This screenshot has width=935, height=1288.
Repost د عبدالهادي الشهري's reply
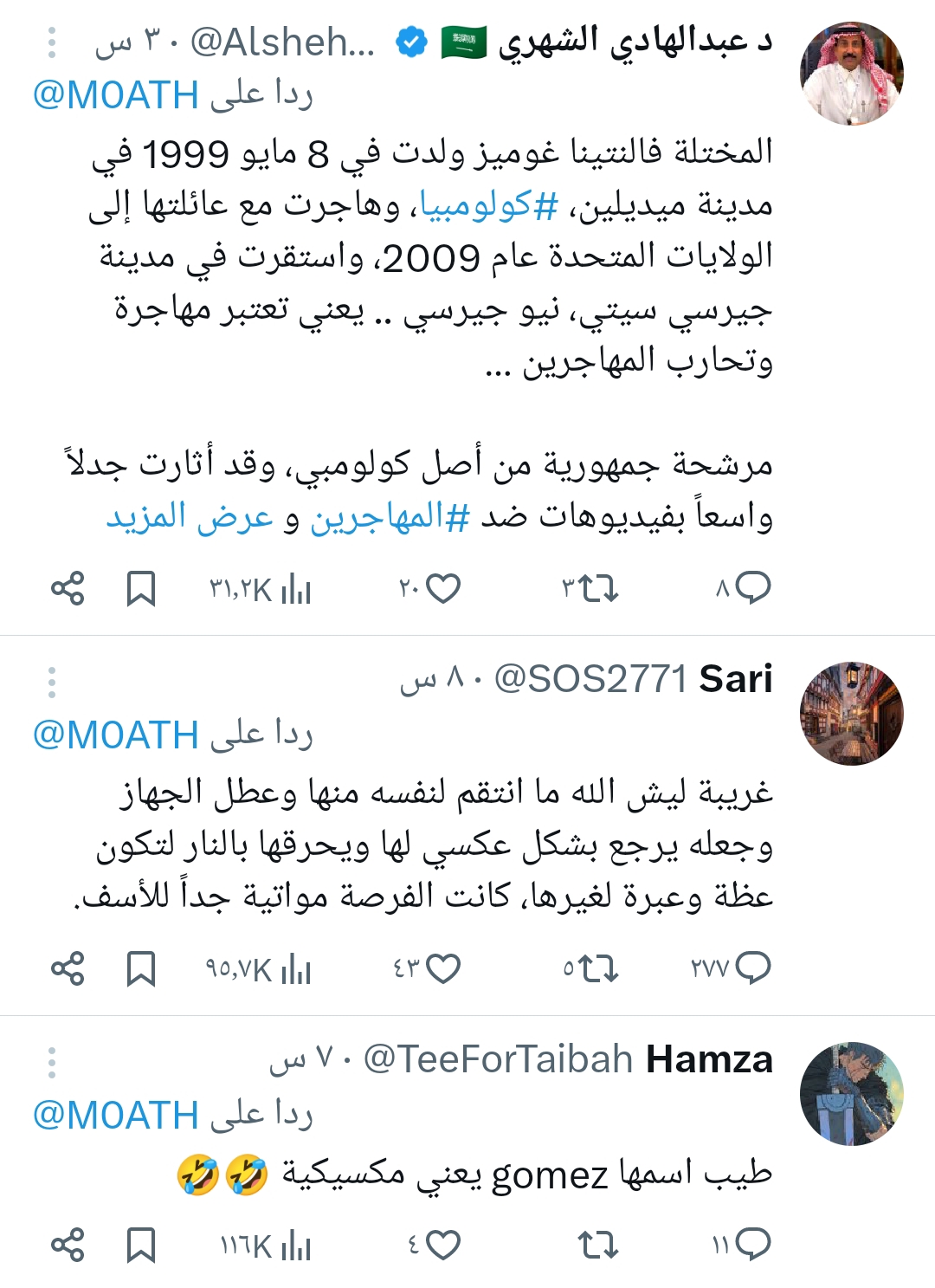(x=598, y=589)
